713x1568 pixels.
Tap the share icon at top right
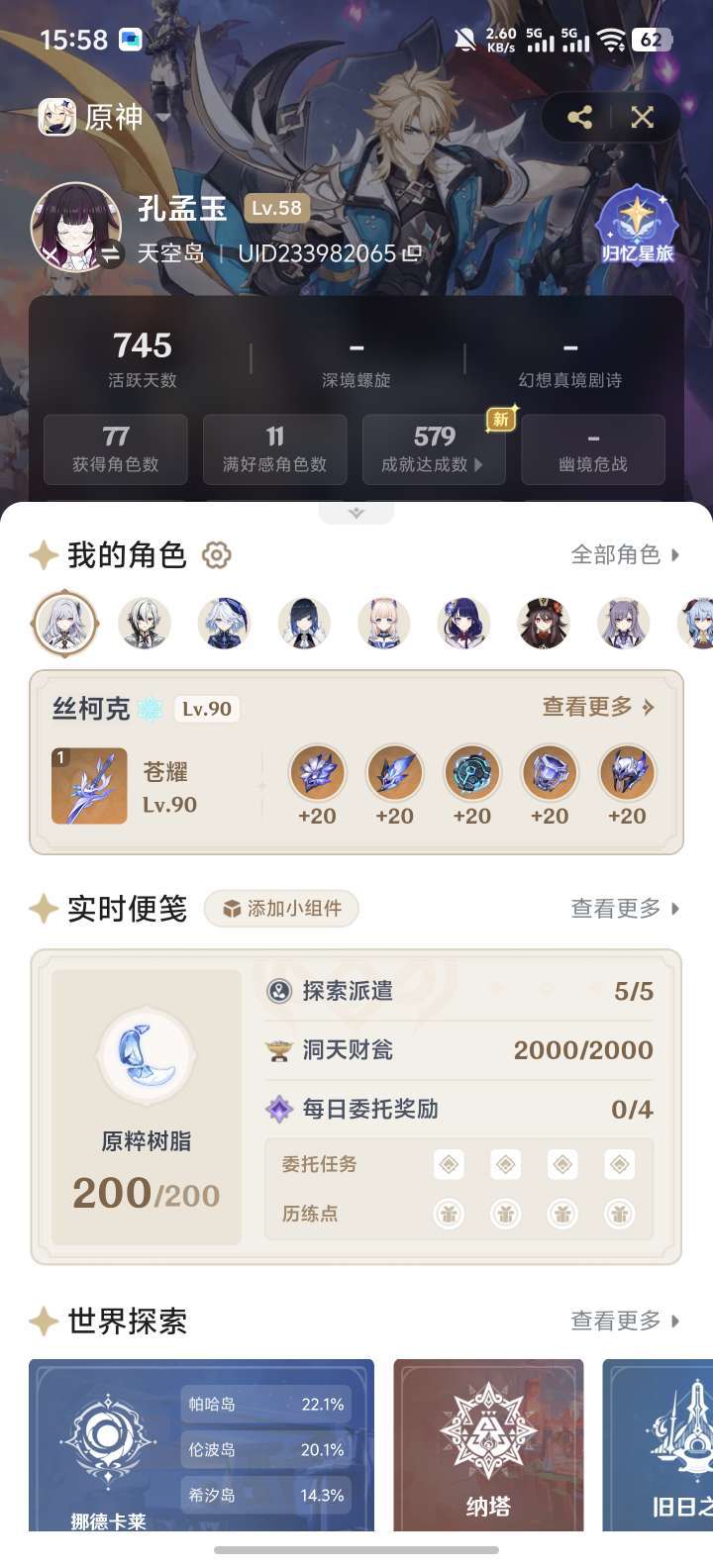pyautogui.click(x=580, y=118)
